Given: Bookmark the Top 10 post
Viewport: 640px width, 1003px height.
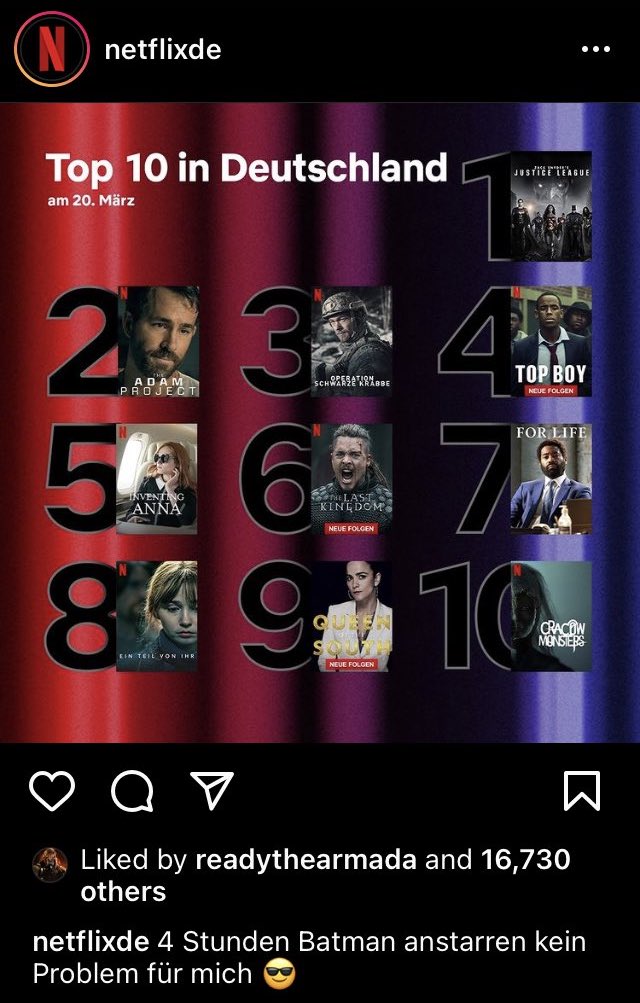Looking at the screenshot, I should pyautogui.click(x=582, y=792).
